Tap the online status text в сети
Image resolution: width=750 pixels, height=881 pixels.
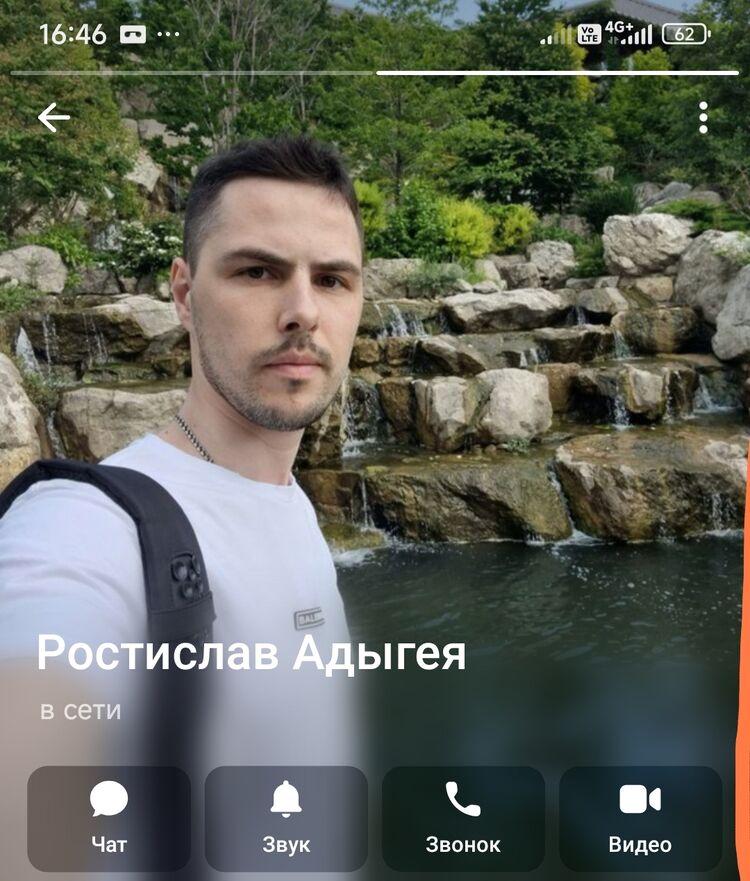click(x=79, y=711)
